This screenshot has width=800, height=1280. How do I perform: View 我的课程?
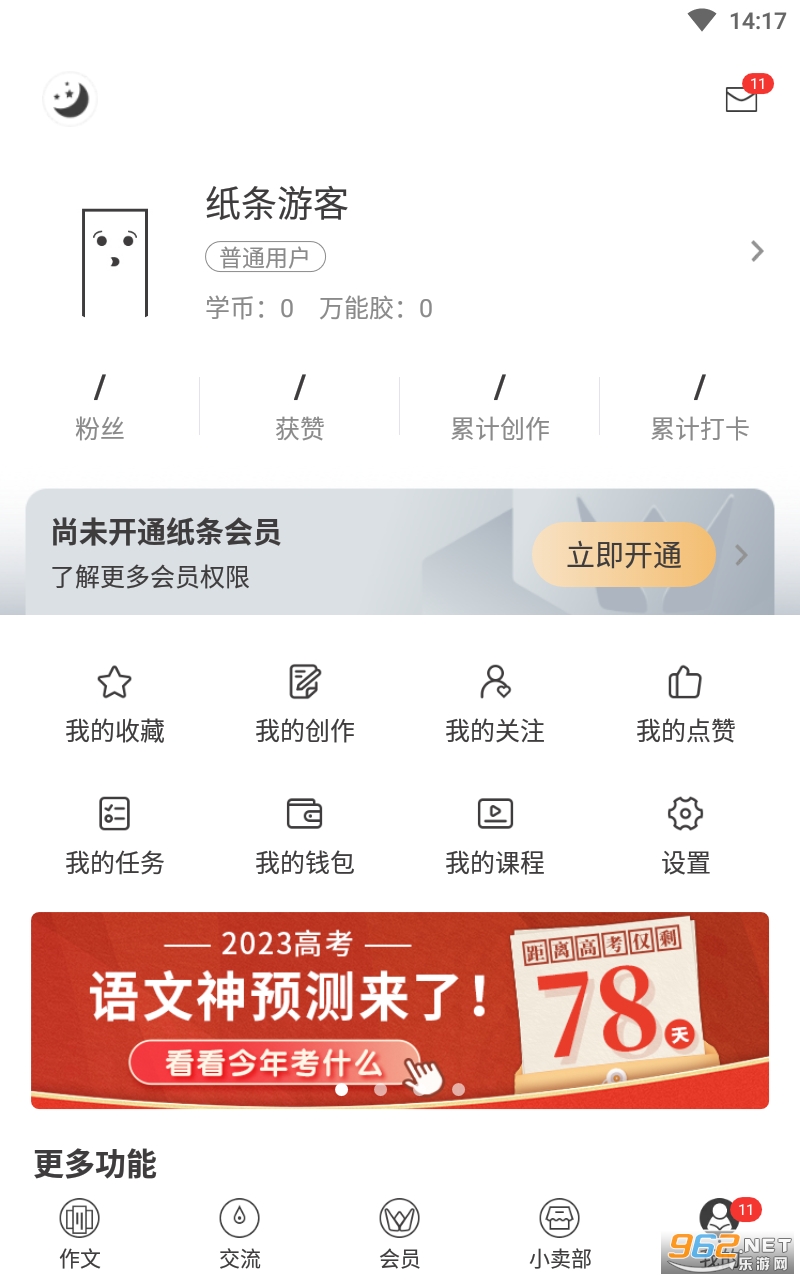coord(495,836)
